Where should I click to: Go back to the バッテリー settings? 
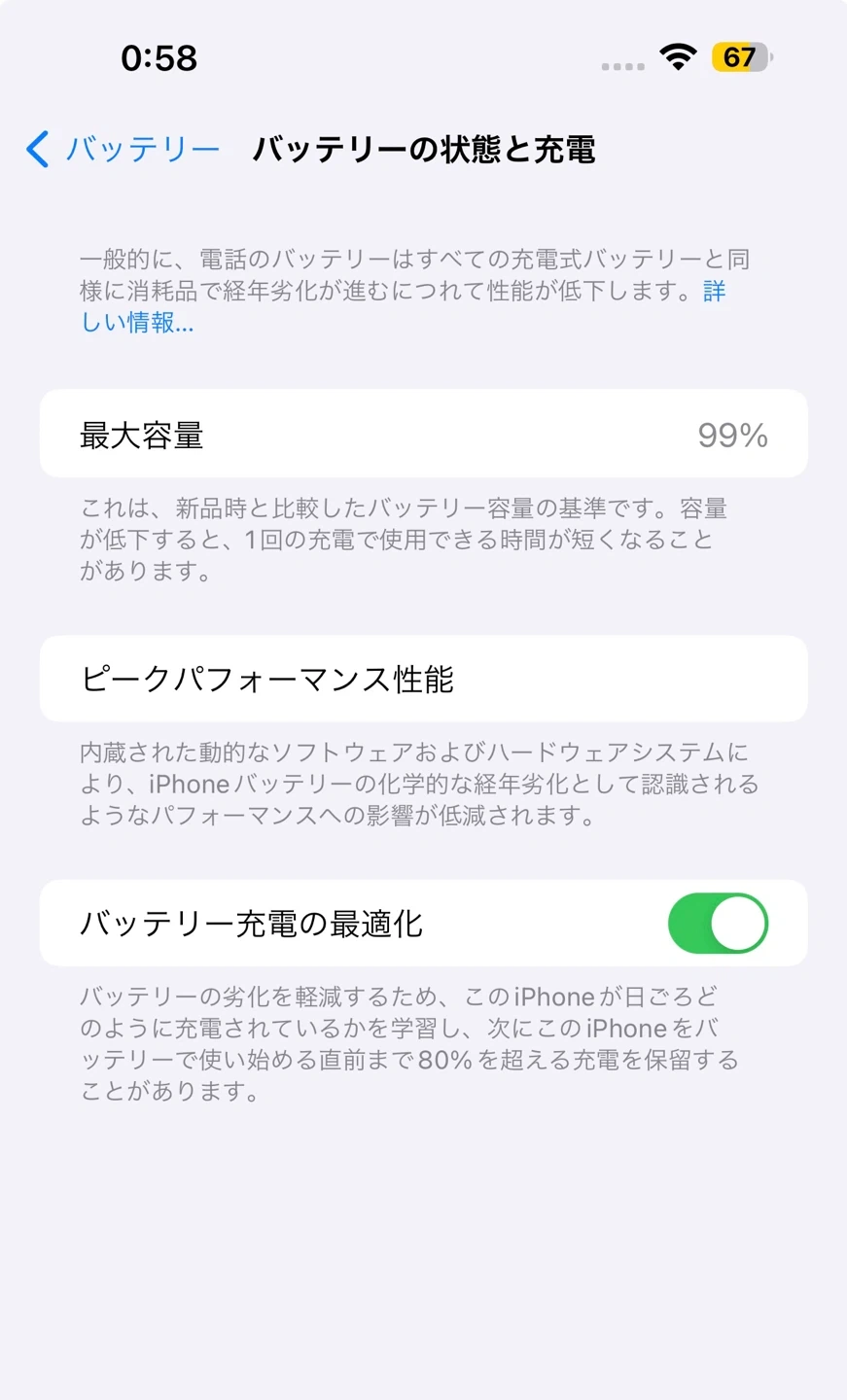coord(123,150)
